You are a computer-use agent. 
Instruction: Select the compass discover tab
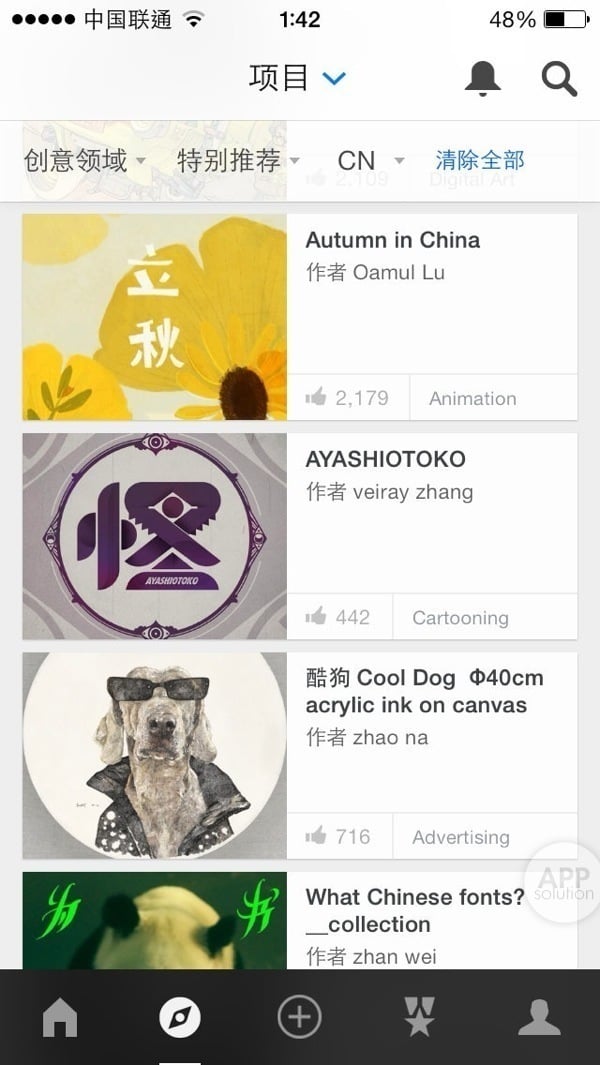(180, 1018)
